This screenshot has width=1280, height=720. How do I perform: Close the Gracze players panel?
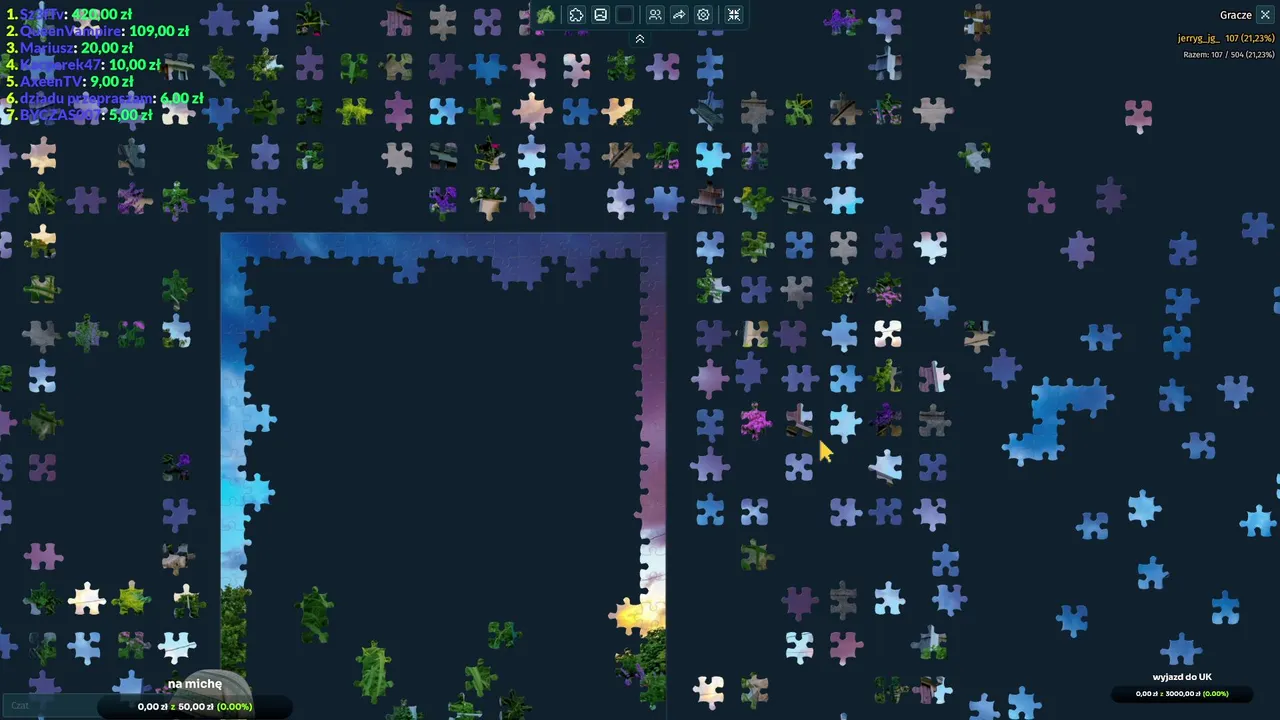tap(1265, 15)
